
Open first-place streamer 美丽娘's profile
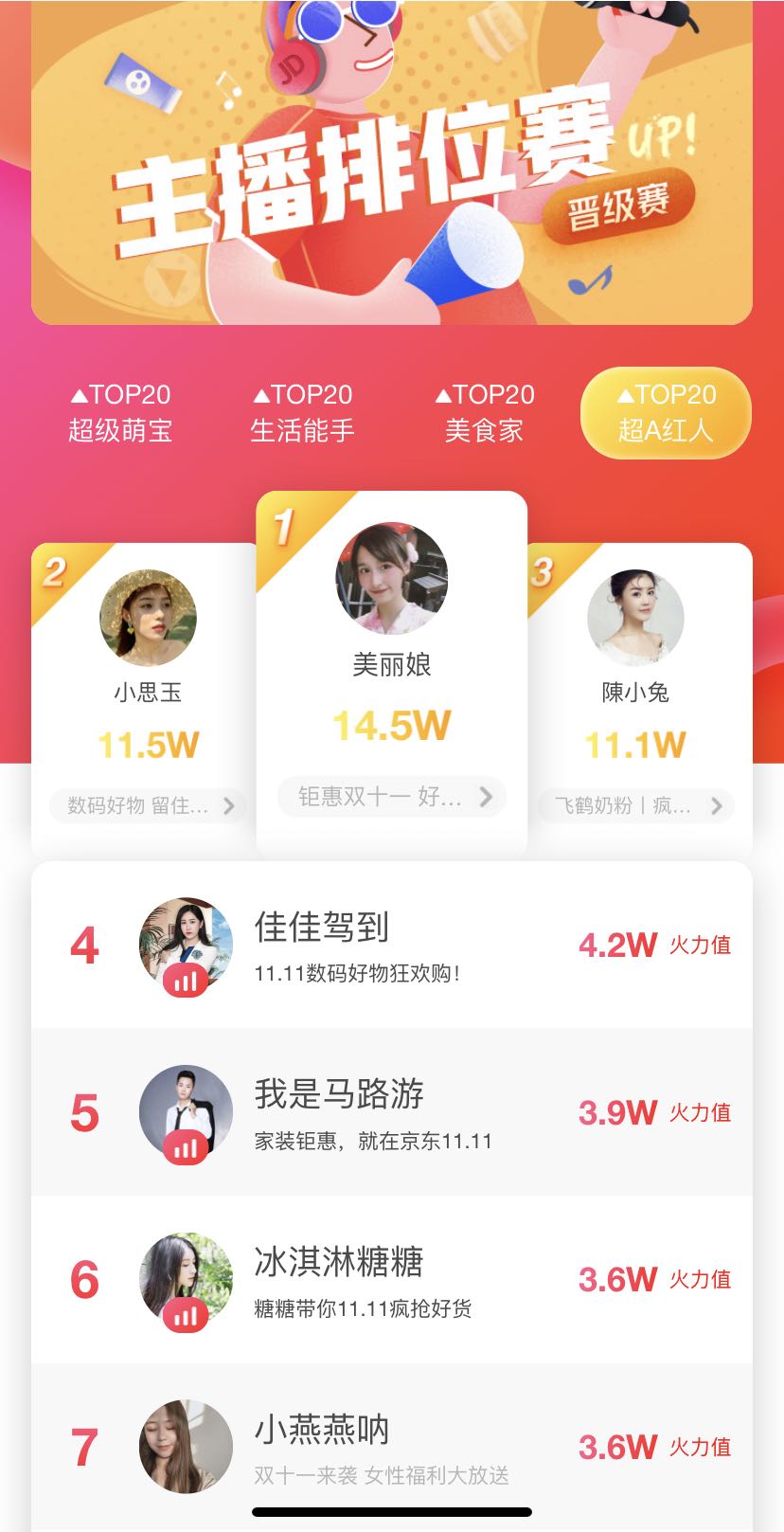click(x=391, y=578)
